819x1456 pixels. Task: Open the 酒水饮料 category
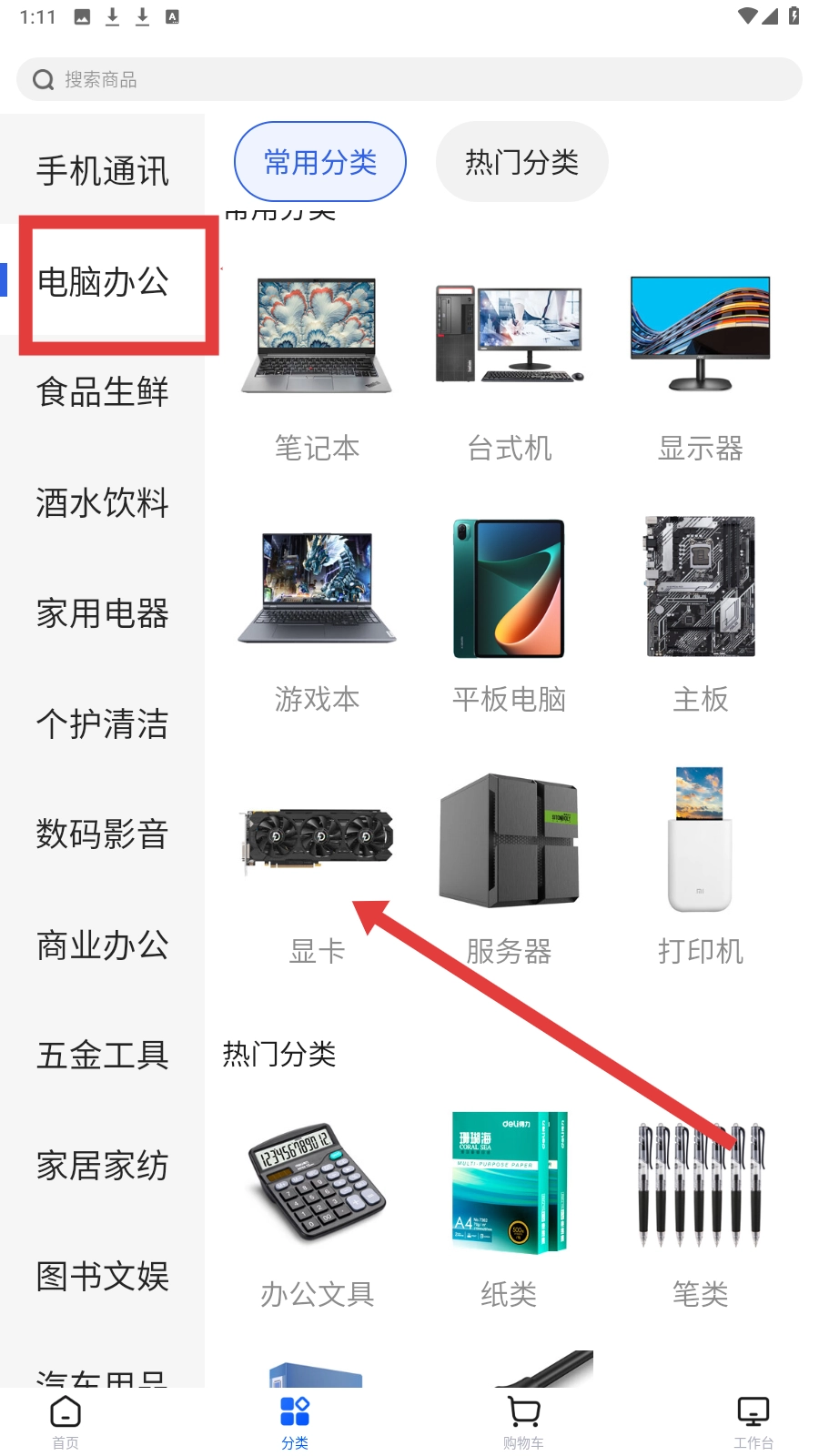pos(102,502)
